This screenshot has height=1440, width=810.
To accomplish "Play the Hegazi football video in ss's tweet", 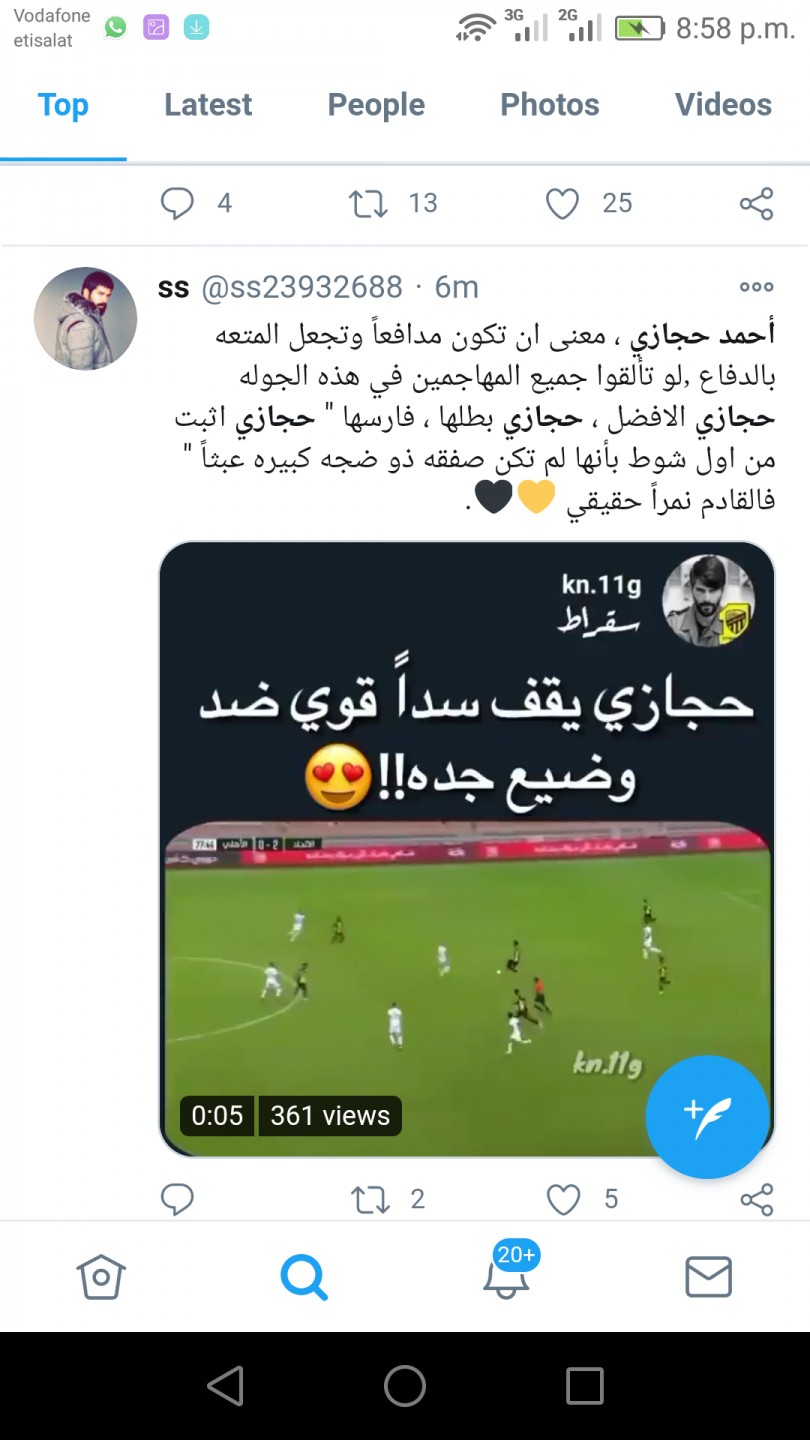I will (467, 849).
